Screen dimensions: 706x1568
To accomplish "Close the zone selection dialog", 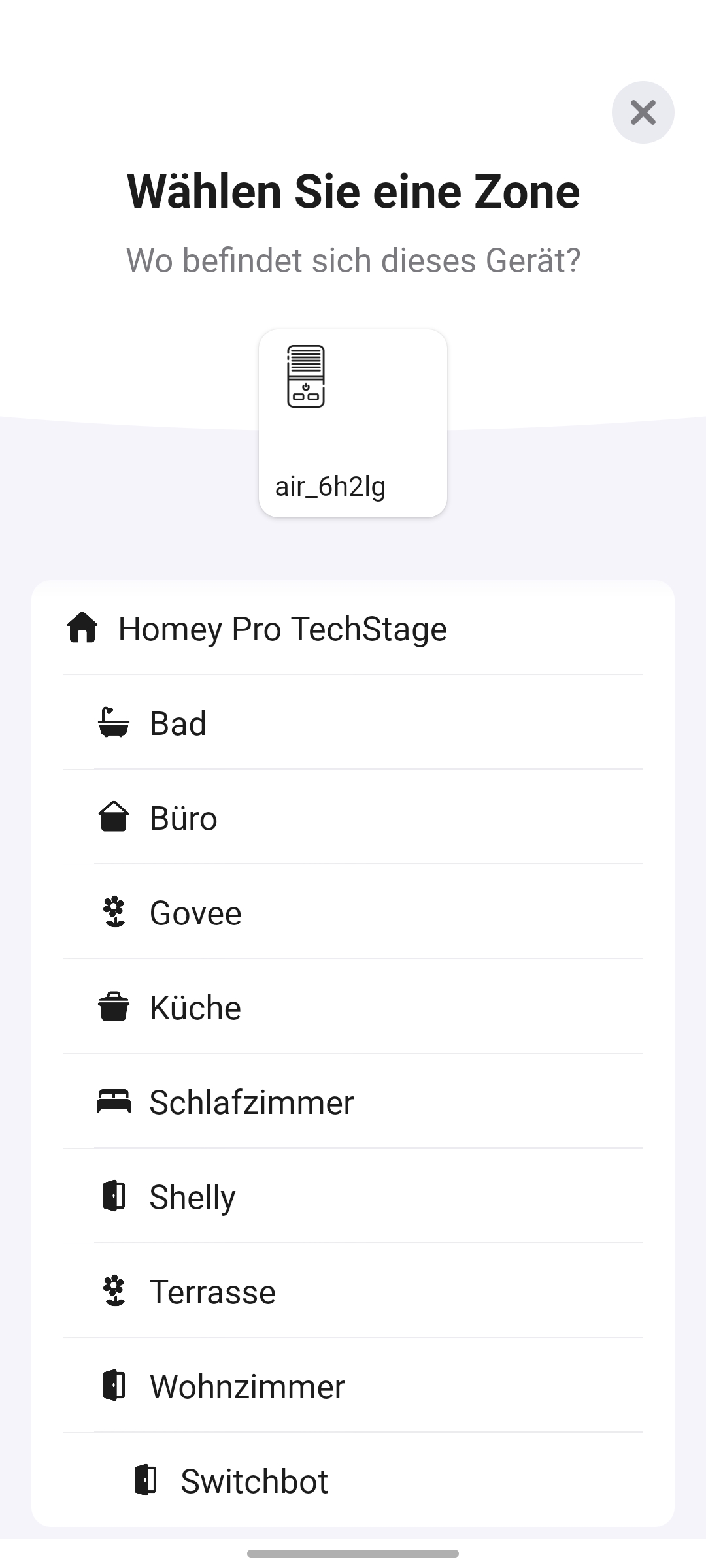I will click(643, 112).
